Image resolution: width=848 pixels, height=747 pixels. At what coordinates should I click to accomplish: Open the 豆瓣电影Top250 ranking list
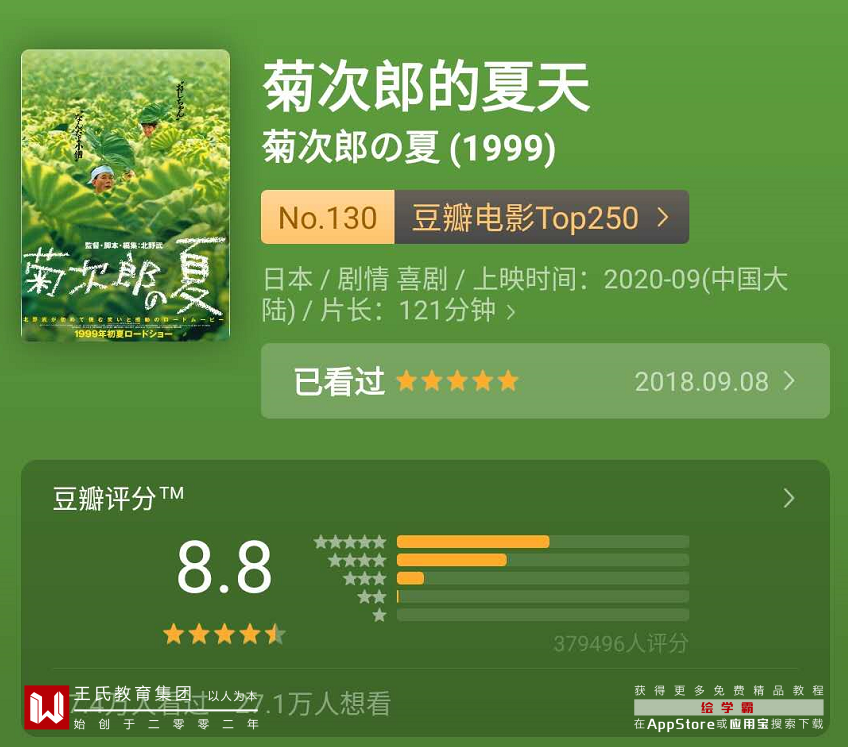pyautogui.click(x=540, y=218)
